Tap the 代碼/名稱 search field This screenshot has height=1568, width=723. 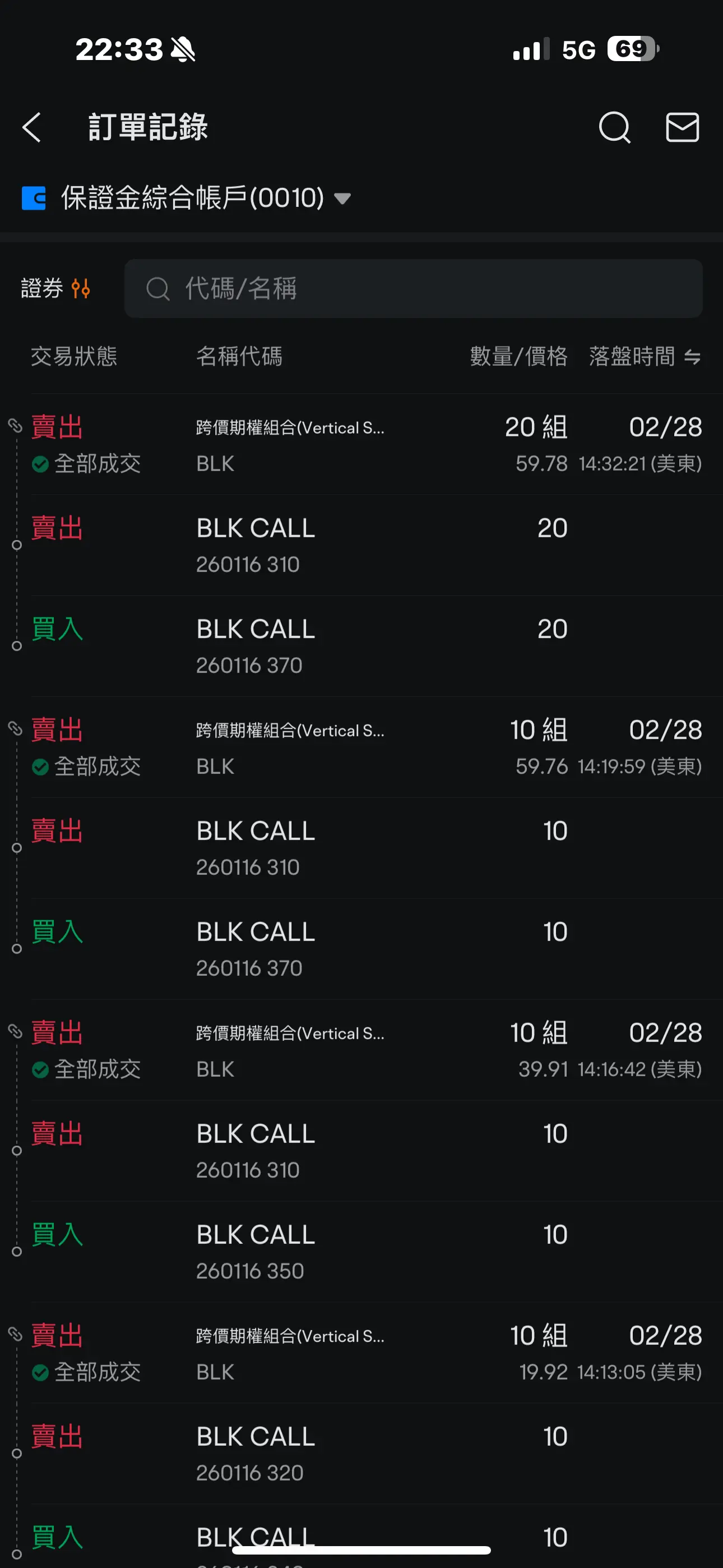[413, 288]
